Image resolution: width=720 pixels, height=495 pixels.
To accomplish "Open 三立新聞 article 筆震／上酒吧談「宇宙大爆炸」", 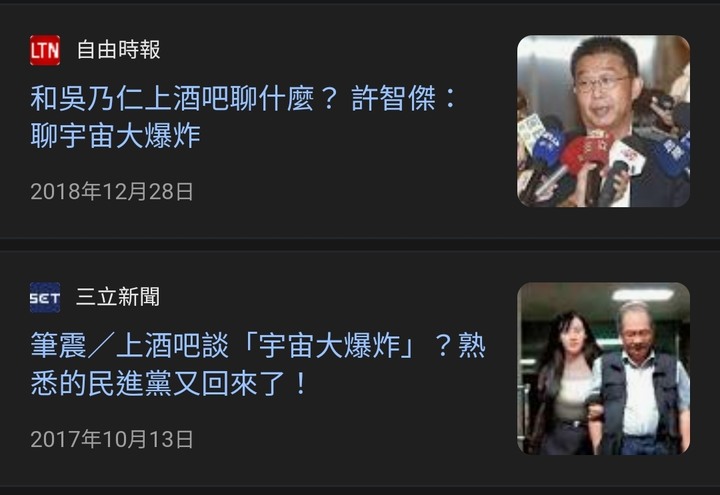I will click(x=257, y=364).
